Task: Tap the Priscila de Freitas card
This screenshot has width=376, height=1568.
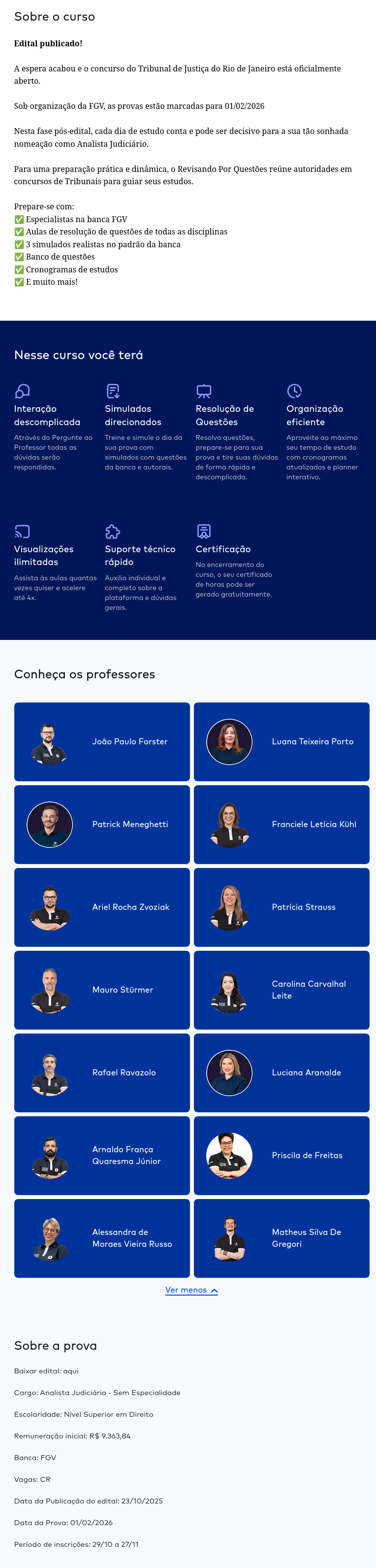Action: point(281,1155)
